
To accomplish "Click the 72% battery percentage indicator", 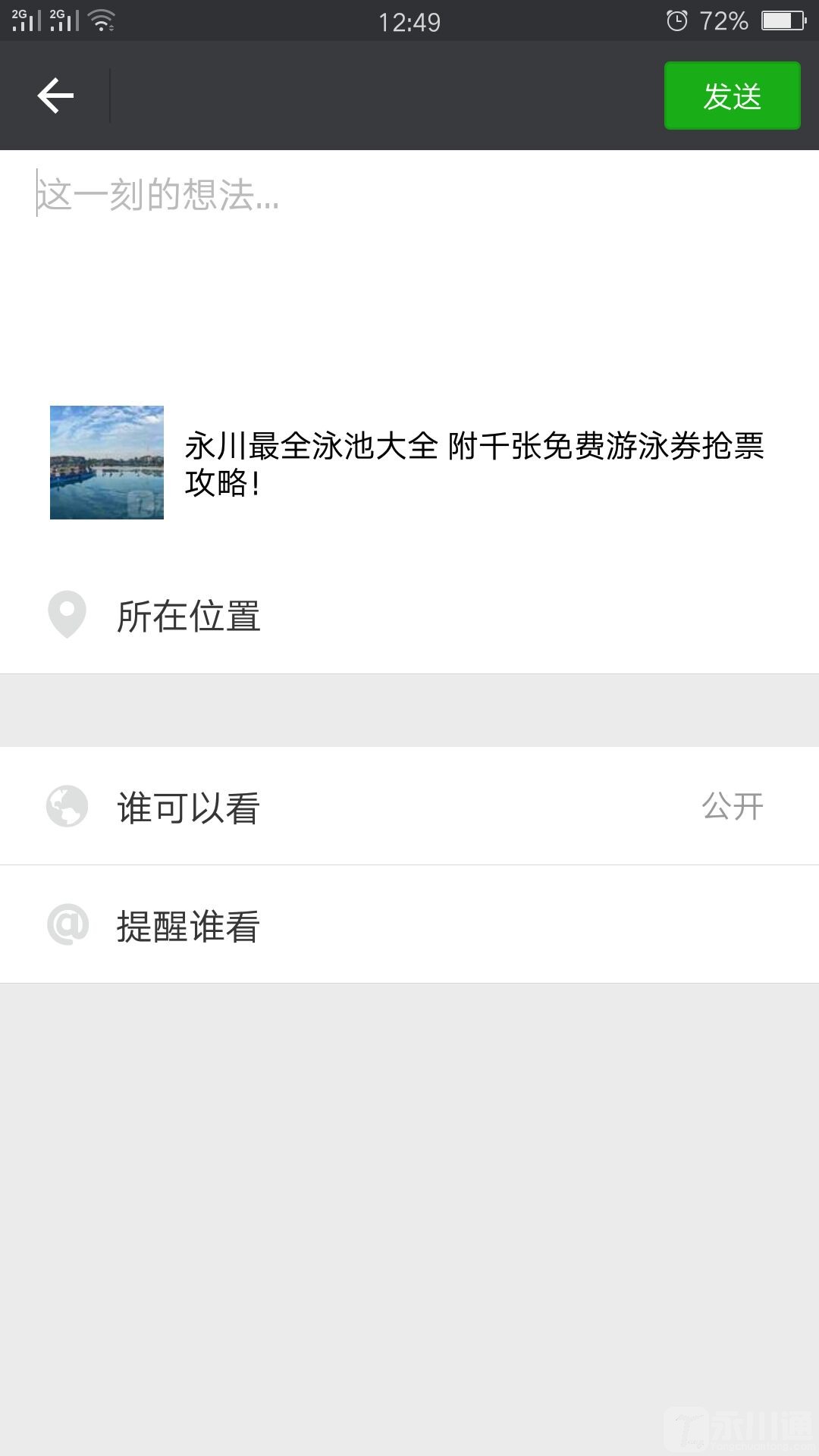I will (726, 20).
